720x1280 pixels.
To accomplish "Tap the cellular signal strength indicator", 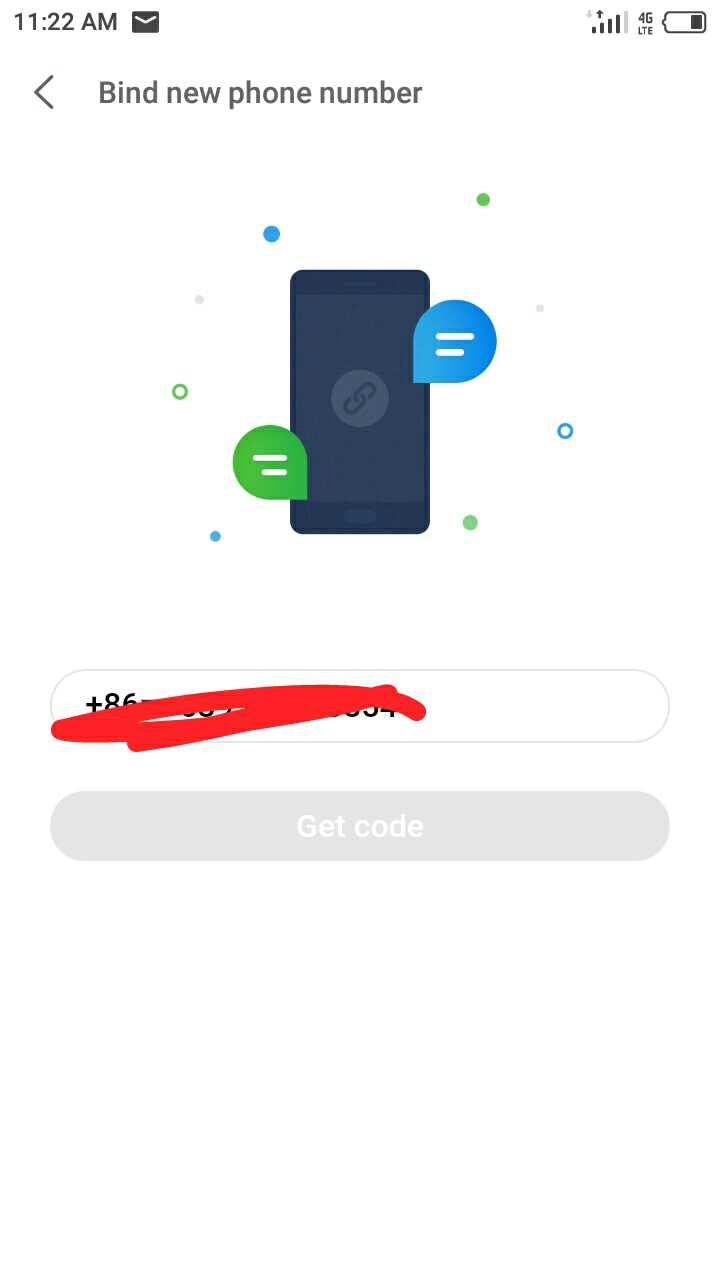I will pos(607,20).
